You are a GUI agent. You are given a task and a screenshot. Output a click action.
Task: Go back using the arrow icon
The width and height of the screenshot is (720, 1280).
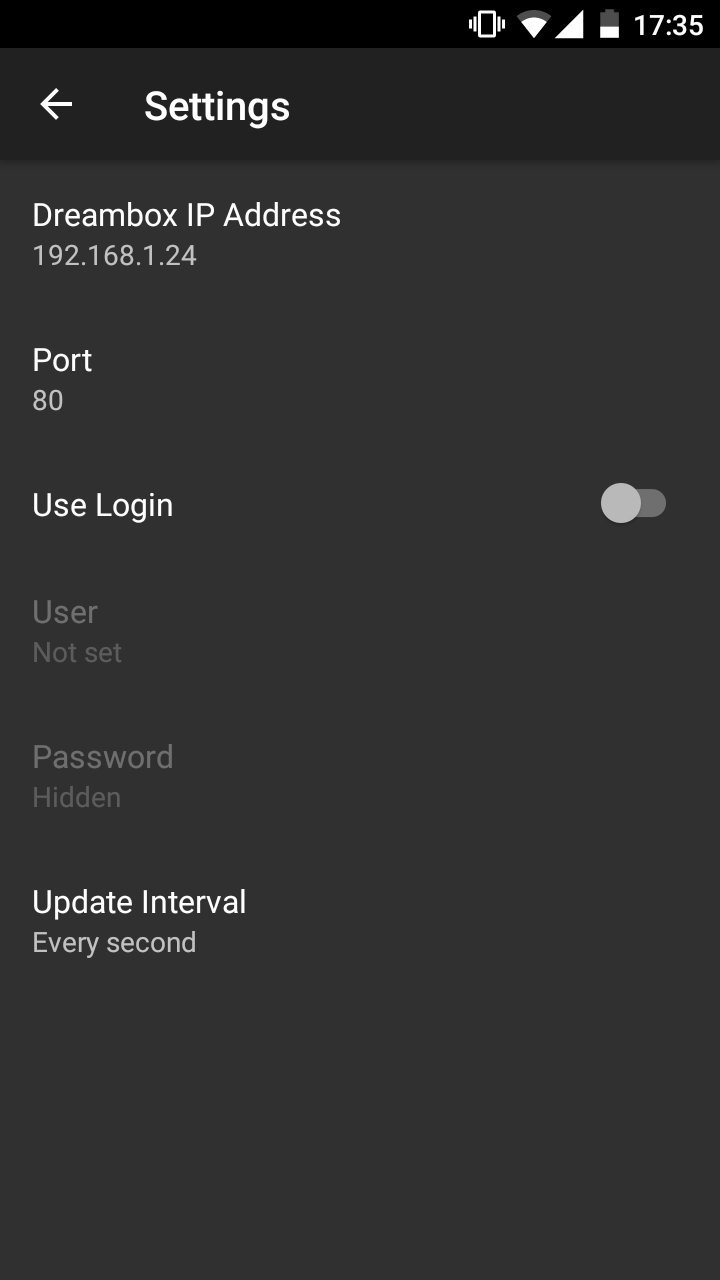coord(56,104)
